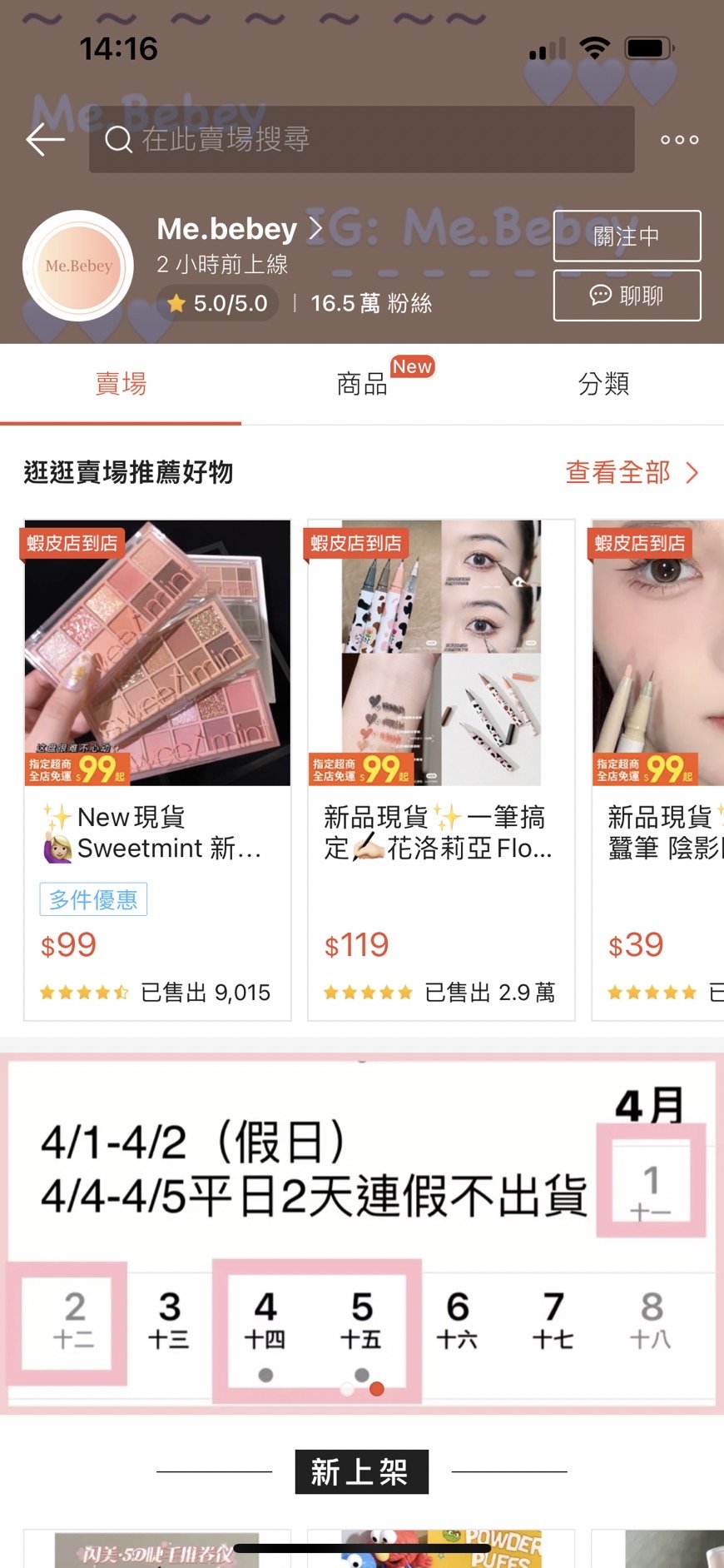
Task: Tap the star icon next to the 5.0 rating
Action: (176, 303)
